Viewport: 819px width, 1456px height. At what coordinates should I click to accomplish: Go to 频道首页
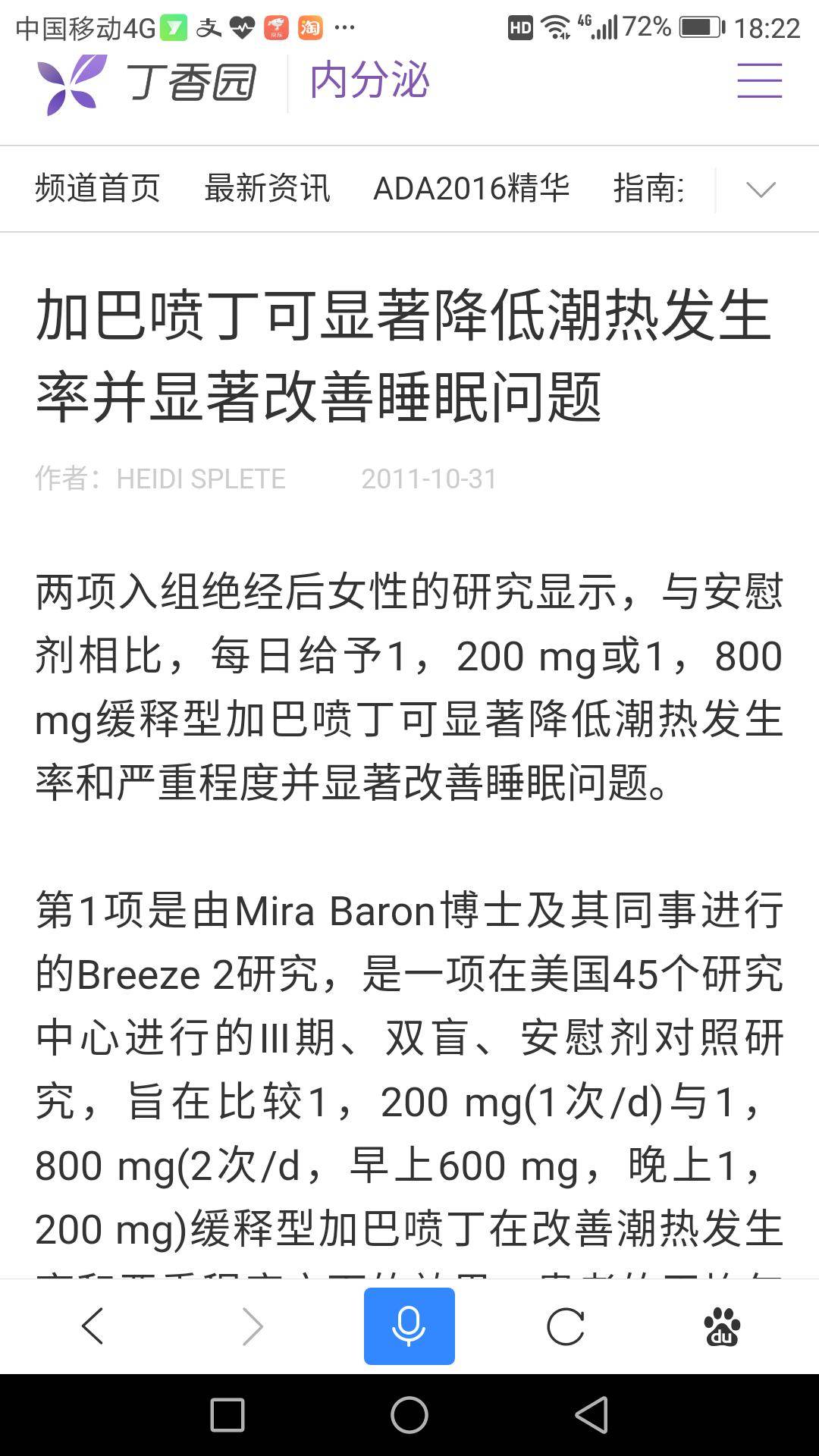click(x=97, y=190)
